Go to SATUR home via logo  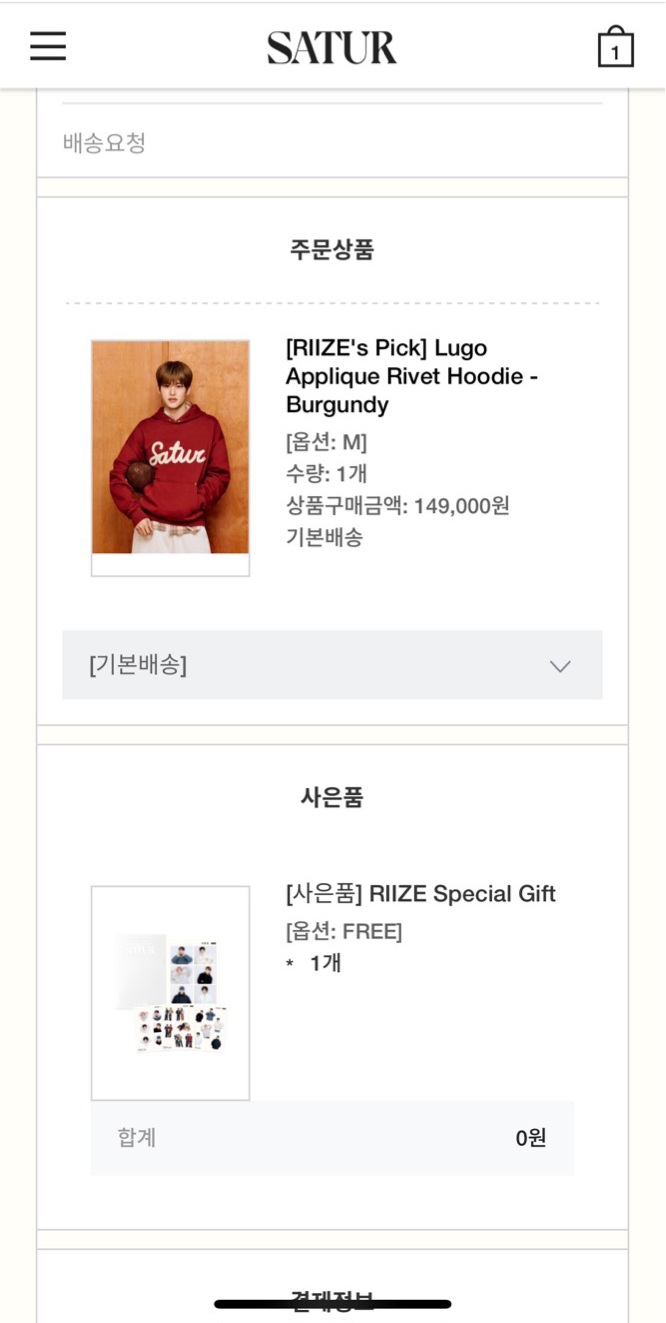click(x=331, y=47)
